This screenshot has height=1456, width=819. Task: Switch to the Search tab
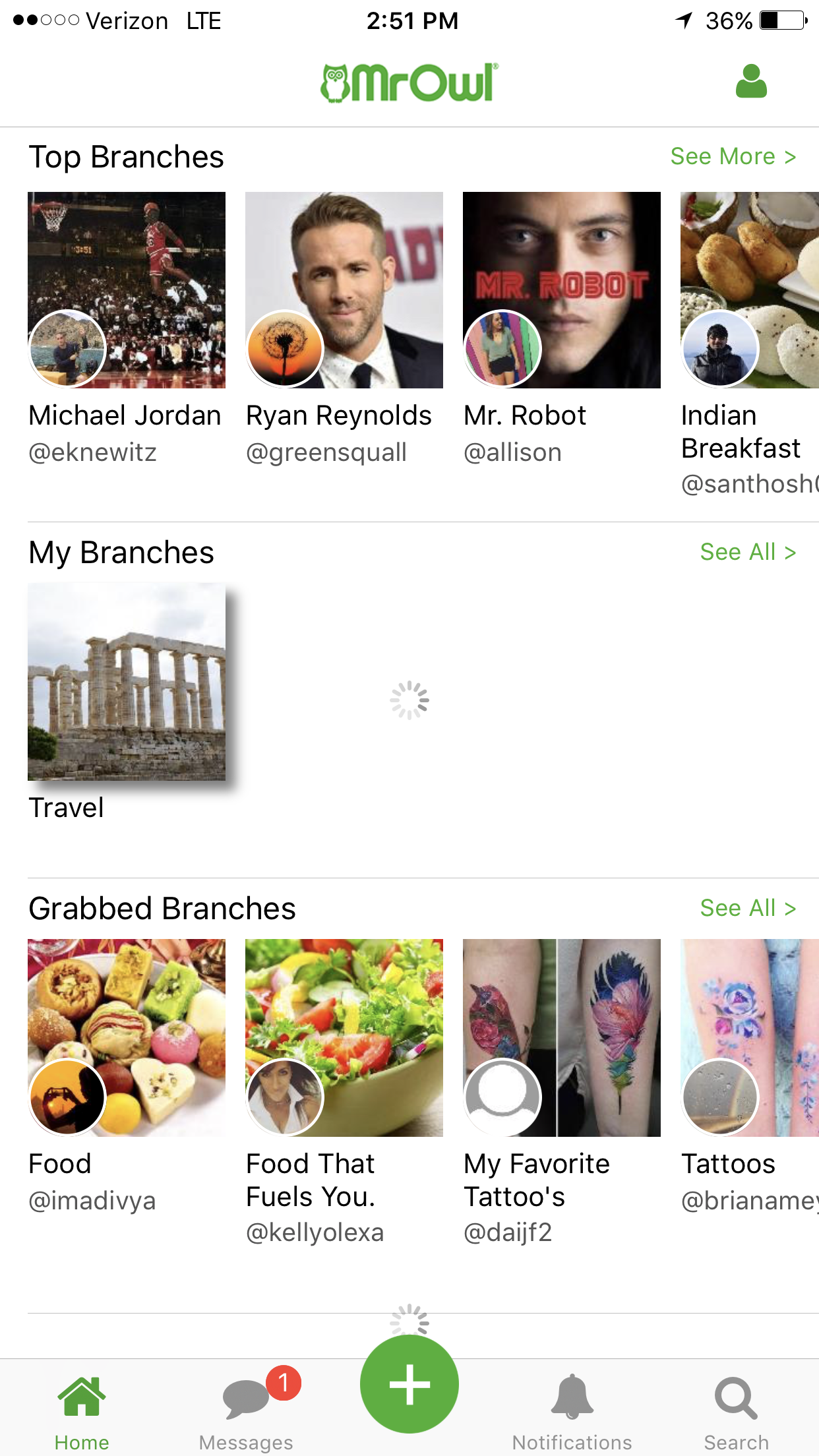click(x=736, y=1412)
